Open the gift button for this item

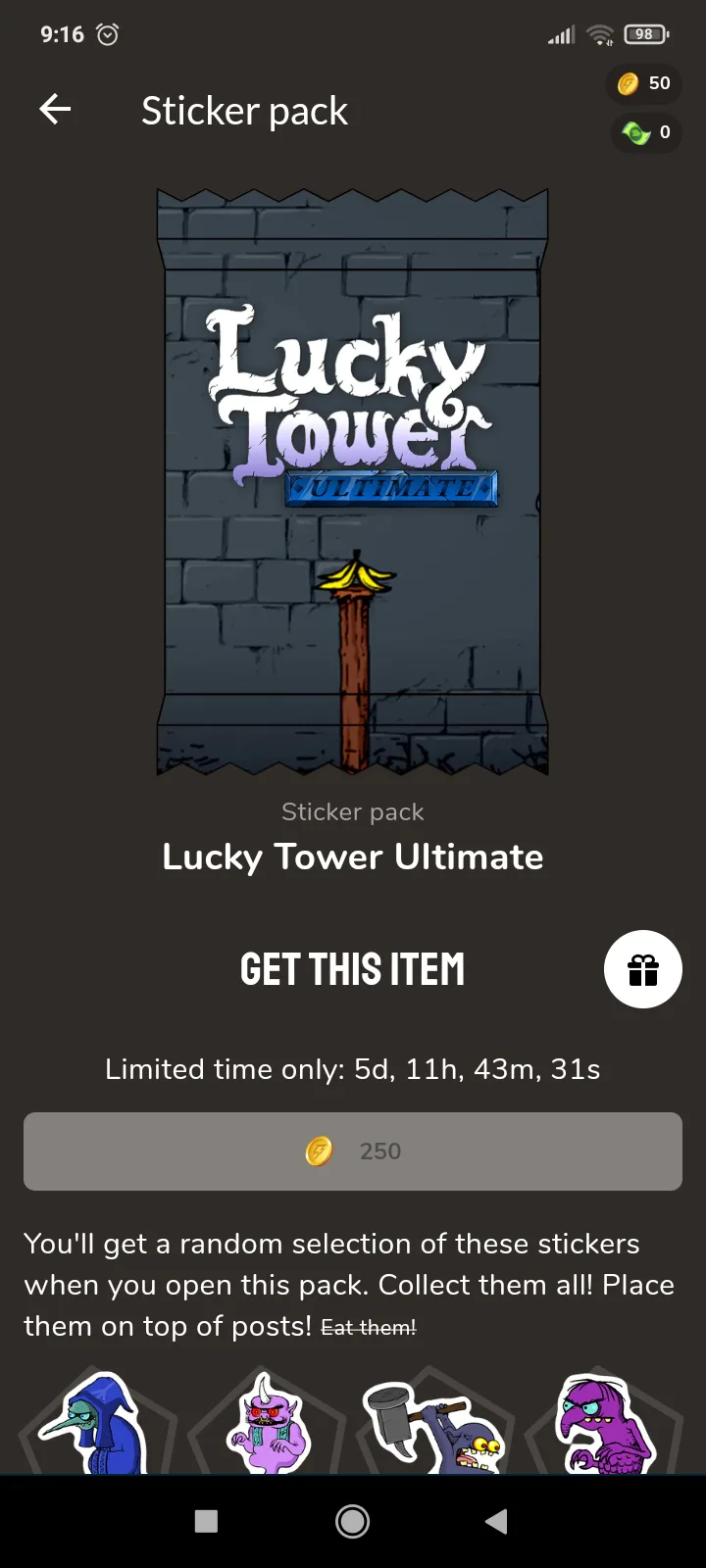pyautogui.click(x=642, y=969)
